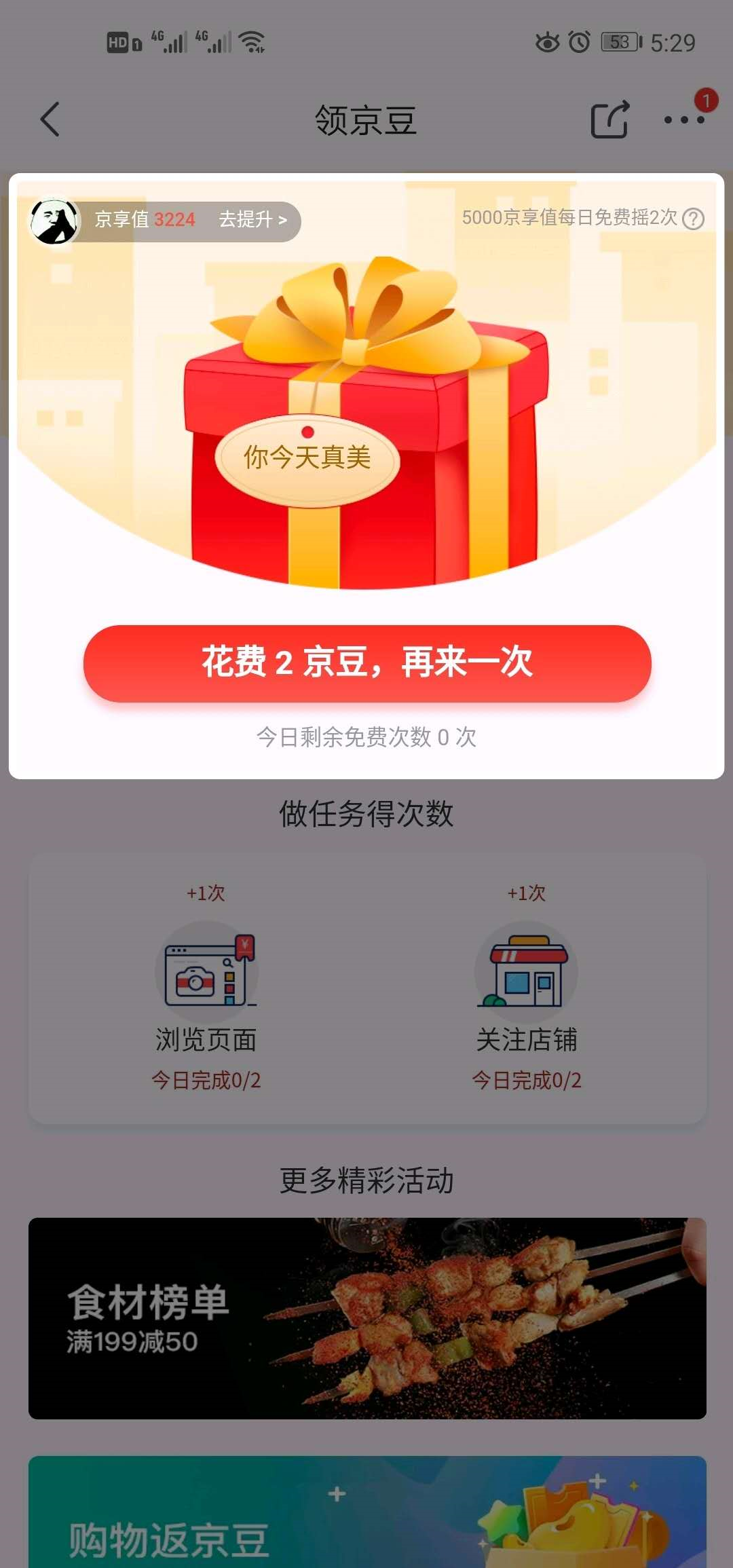The image size is (733, 1568).
Task: Expand 去提升 to raise 京享值
Action: pyautogui.click(x=251, y=221)
